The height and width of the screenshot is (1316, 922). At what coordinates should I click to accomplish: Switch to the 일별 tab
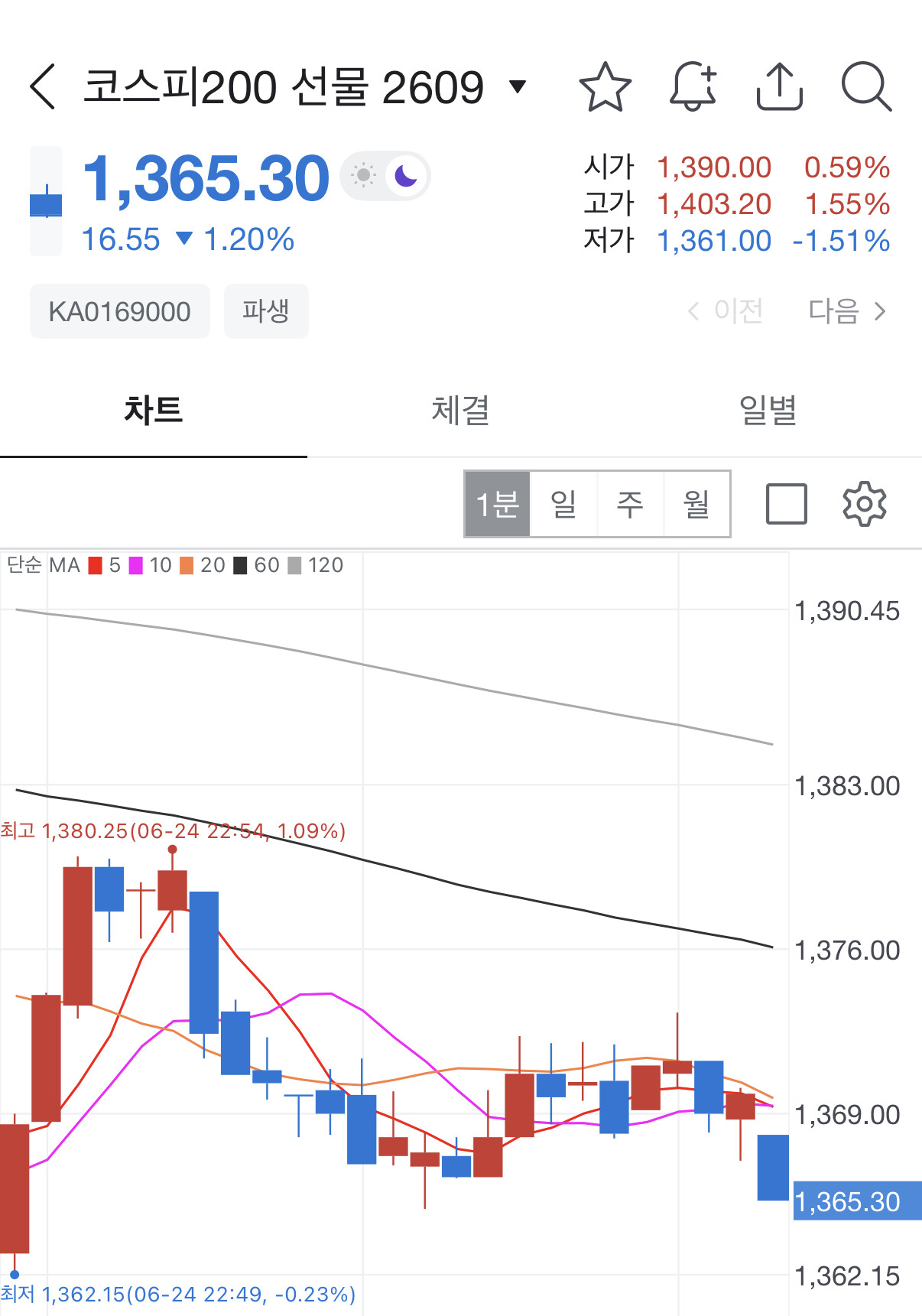(x=768, y=411)
